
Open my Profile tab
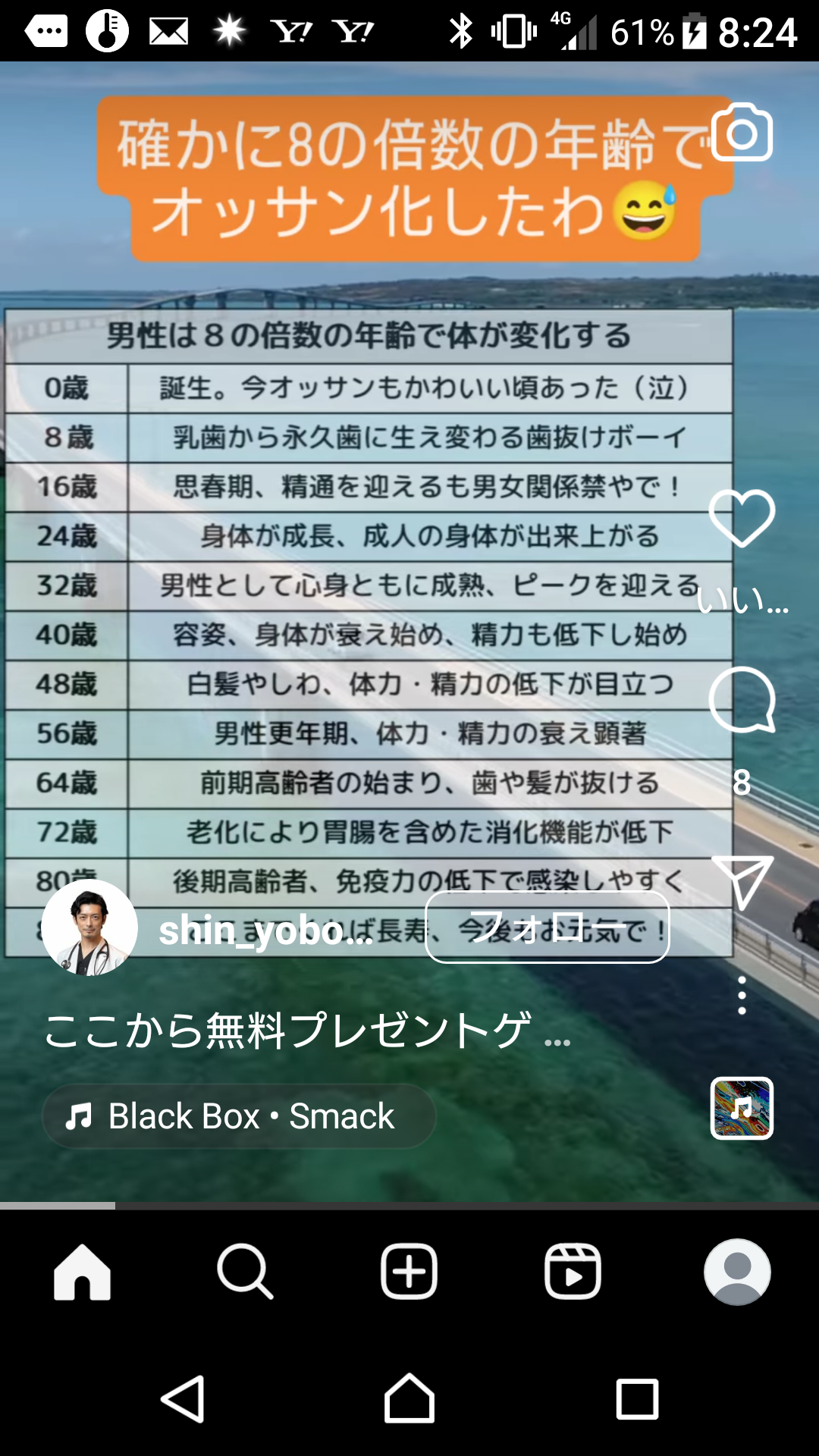coord(736,1272)
